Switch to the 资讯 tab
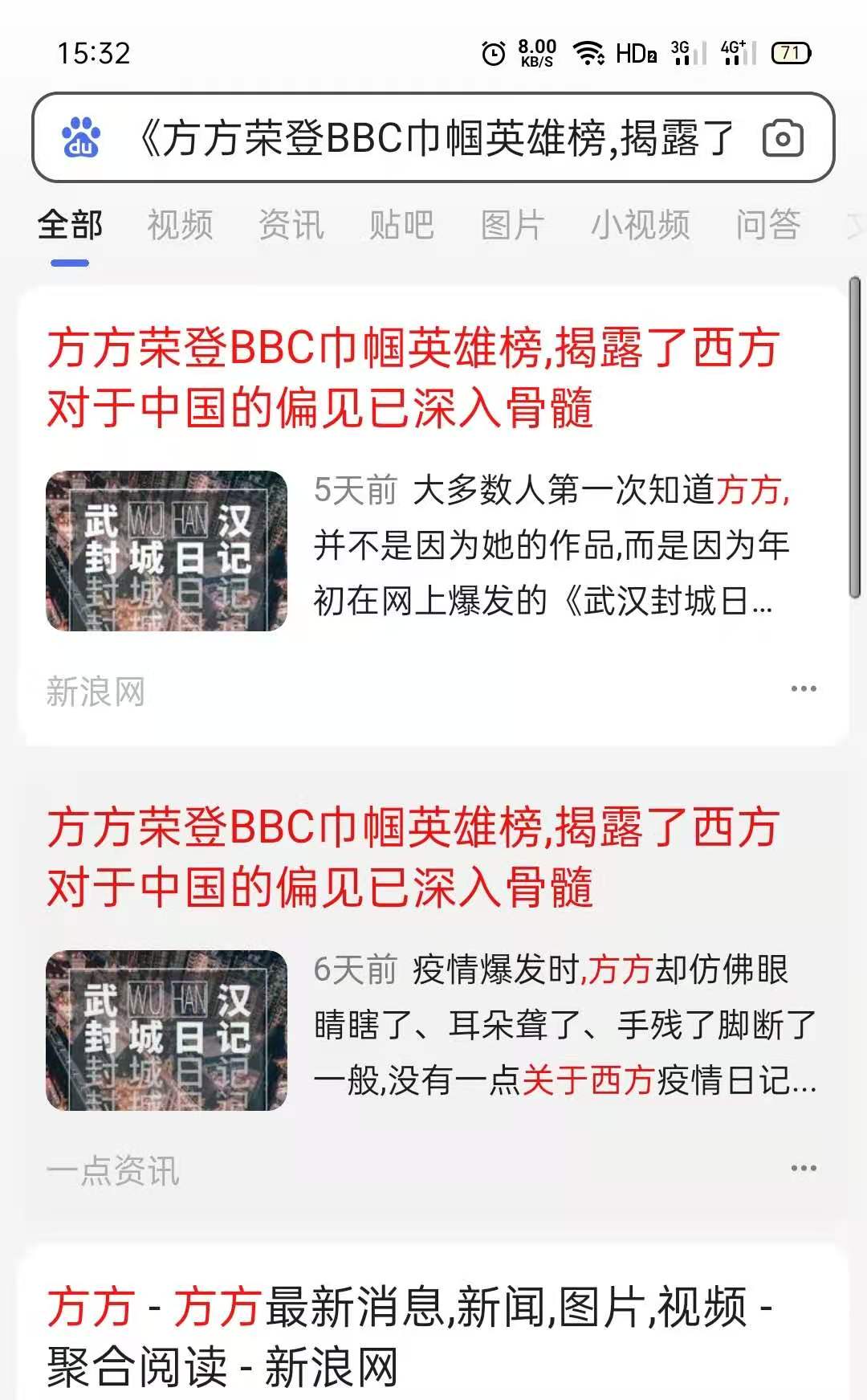Image resolution: width=867 pixels, height=1400 pixels. click(291, 225)
